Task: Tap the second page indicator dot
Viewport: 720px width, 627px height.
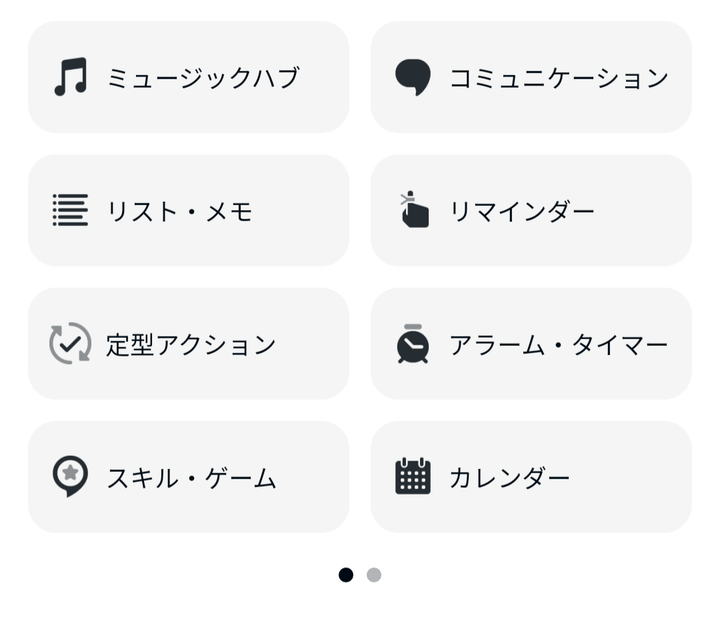Action: click(x=374, y=575)
